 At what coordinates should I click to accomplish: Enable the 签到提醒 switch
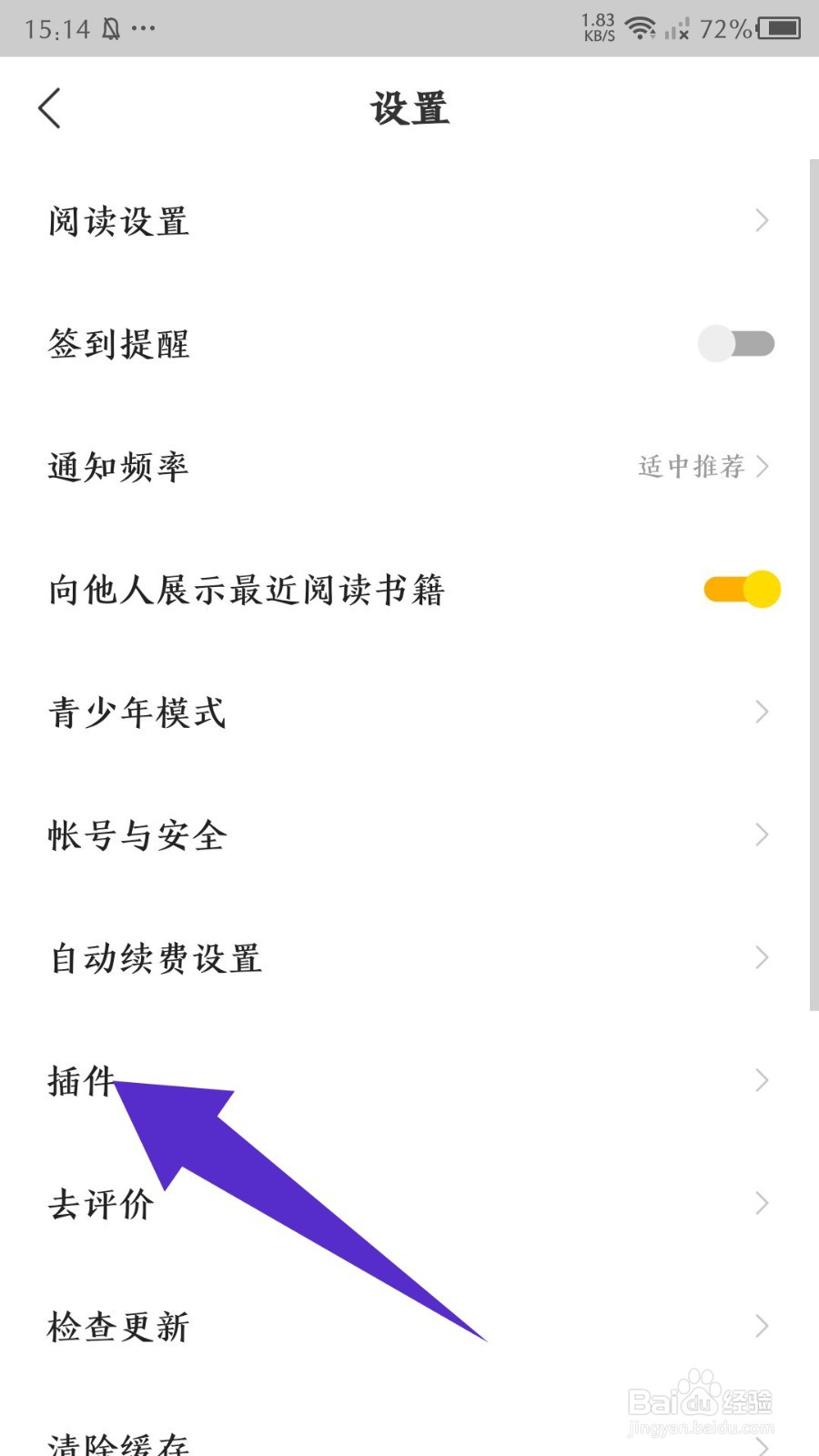click(x=736, y=344)
